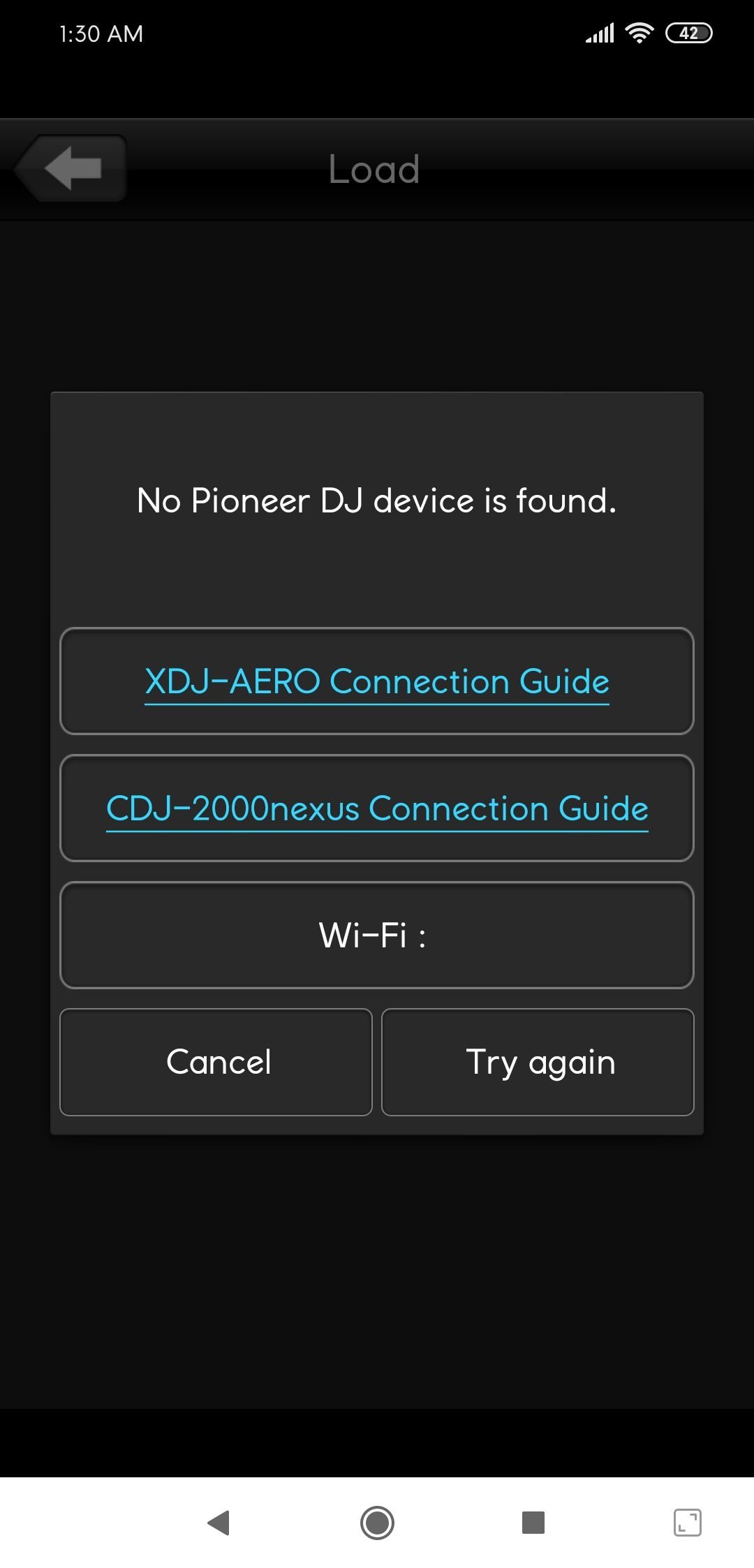Open the recent apps view
754x1568 pixels.
pyautogui.click(x=533, y=1522)
